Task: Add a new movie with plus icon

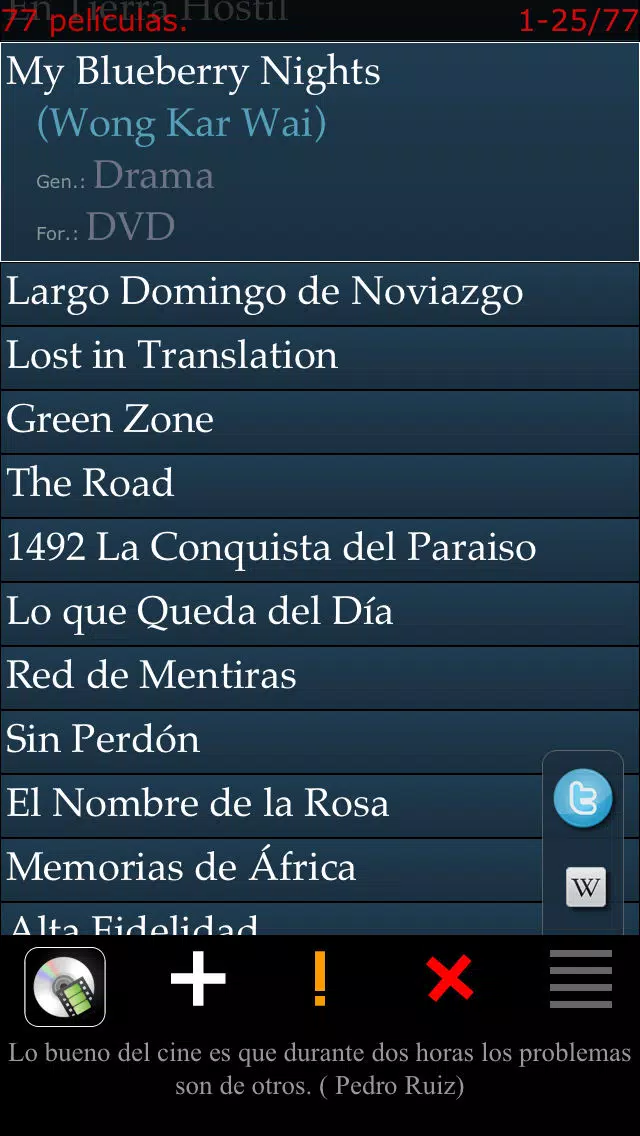Action: [198, 980]
